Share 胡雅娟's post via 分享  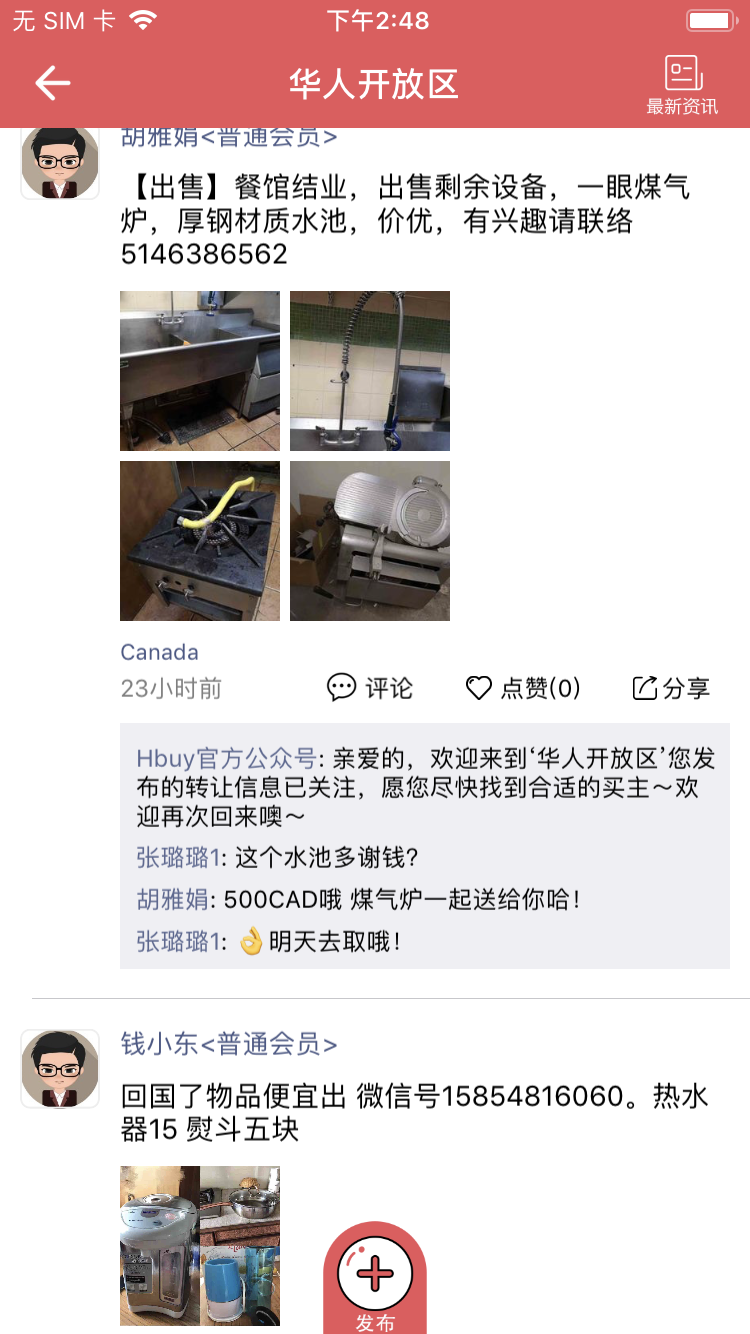click(x=671, y=688)
